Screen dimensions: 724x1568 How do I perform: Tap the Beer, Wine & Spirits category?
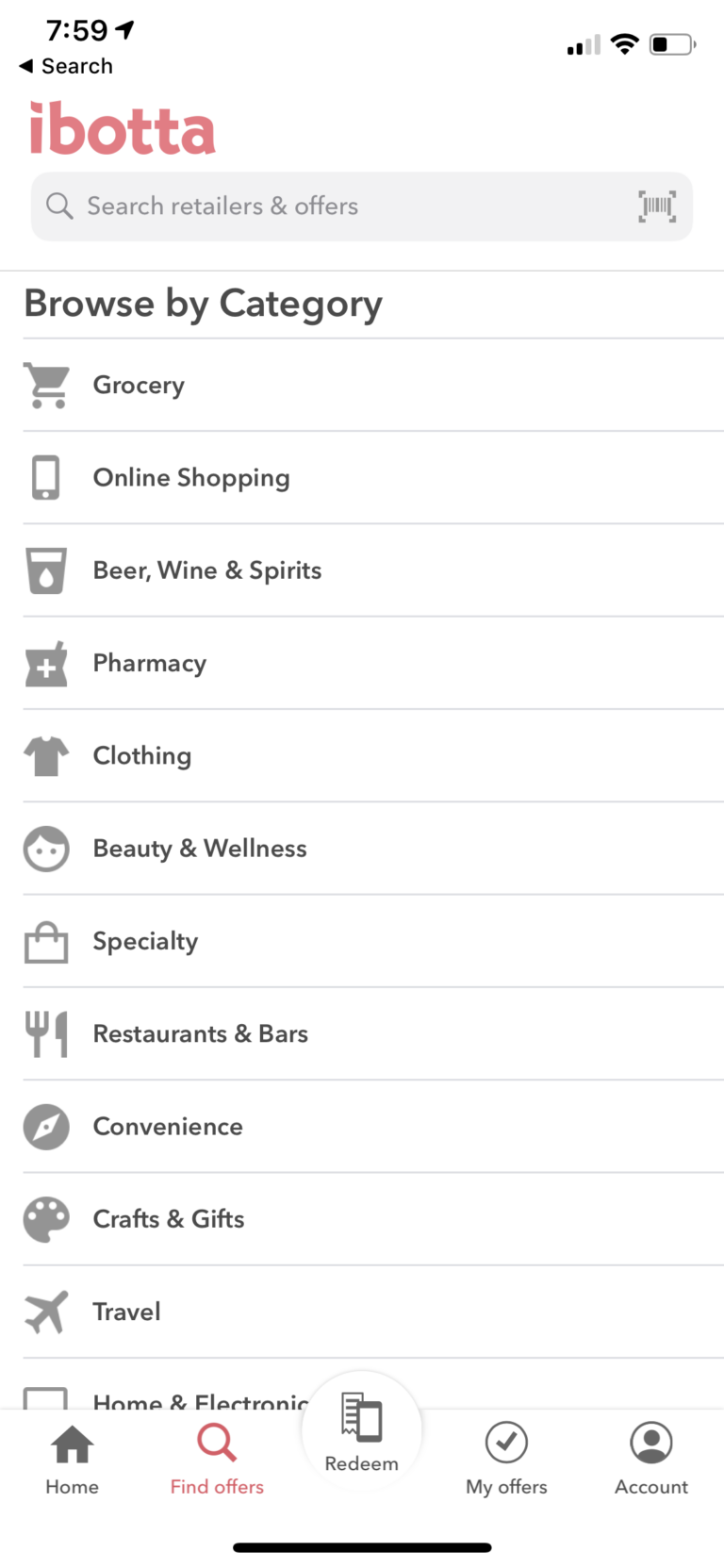point(206,570)
